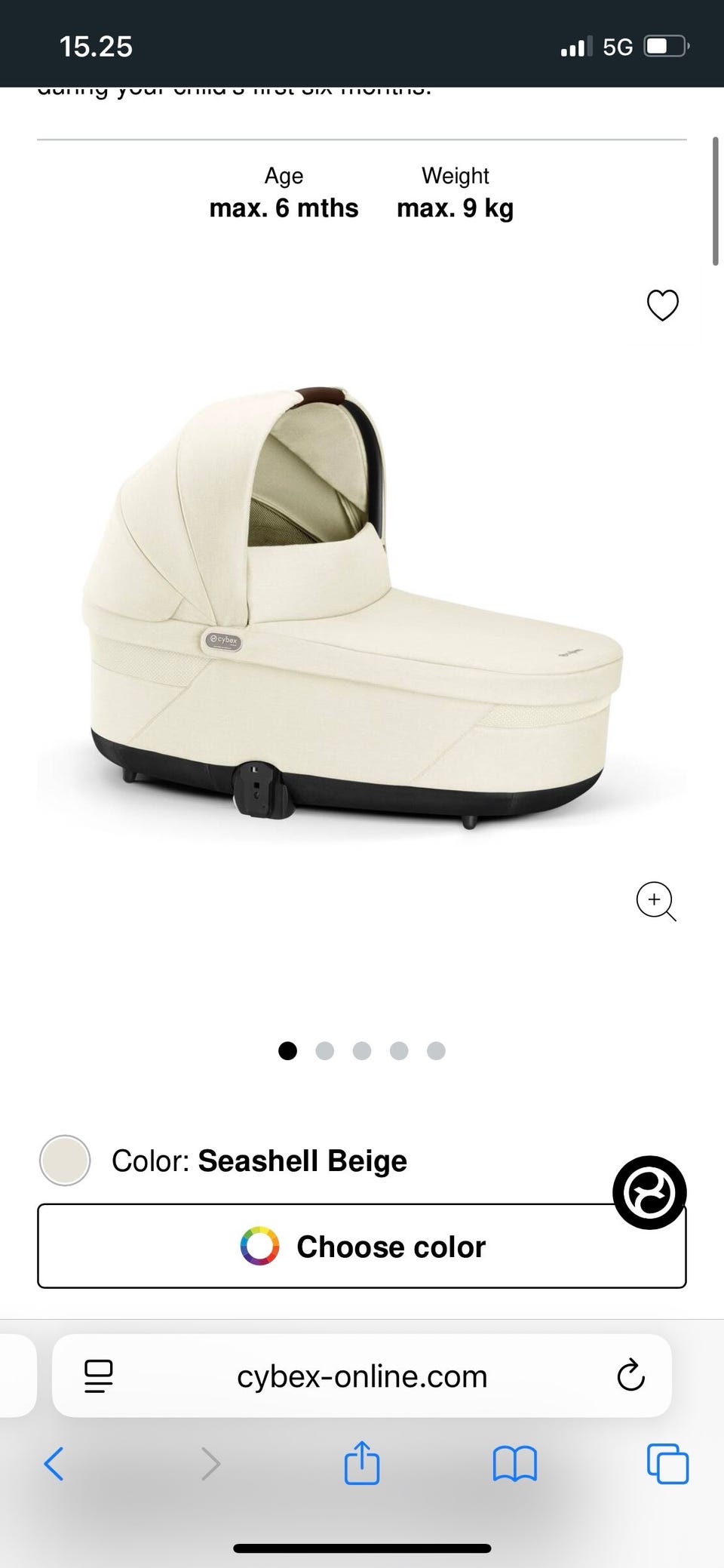Screen dimensions: 724x1568
Task: Reload the page
Action: 630,1376
